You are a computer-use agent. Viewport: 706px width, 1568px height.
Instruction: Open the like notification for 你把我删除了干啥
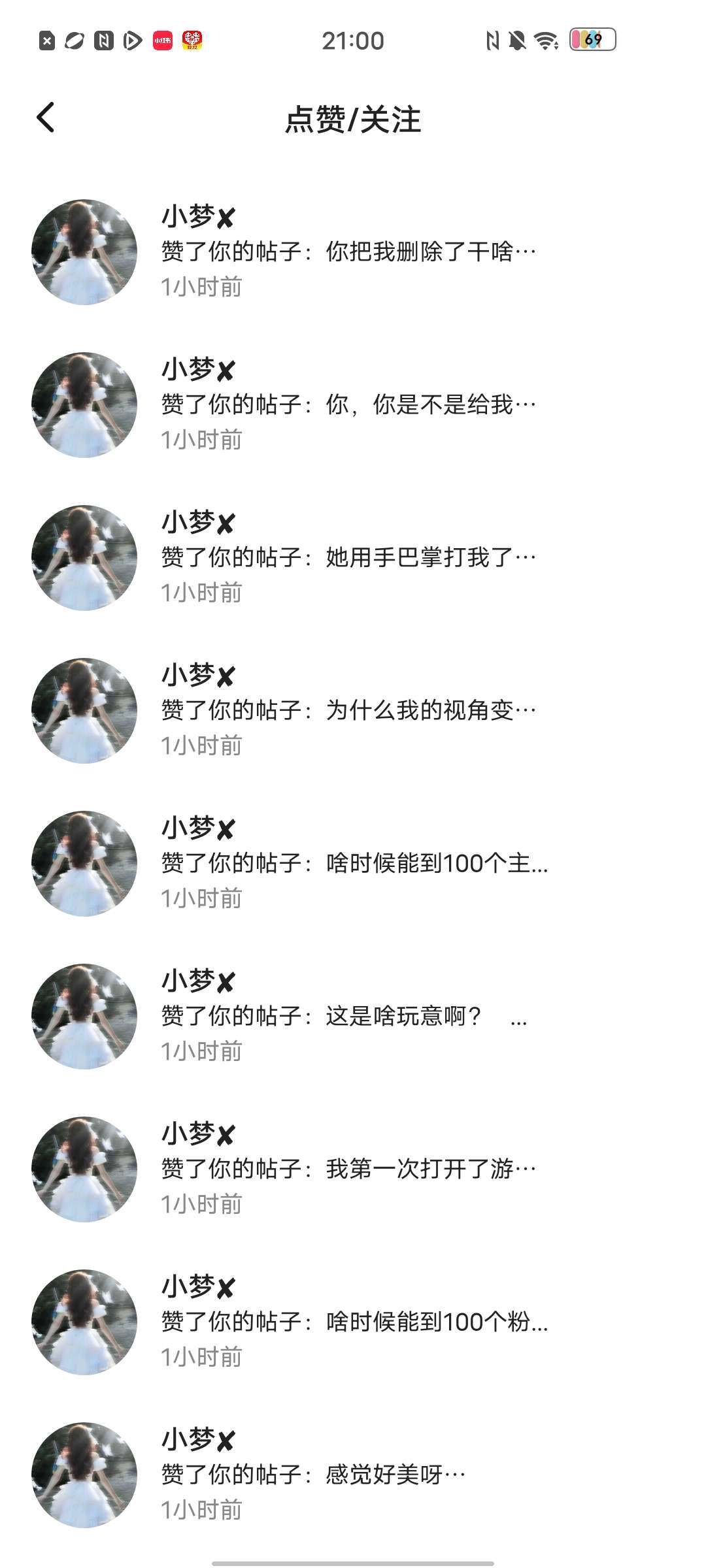(x=348, y=252)
